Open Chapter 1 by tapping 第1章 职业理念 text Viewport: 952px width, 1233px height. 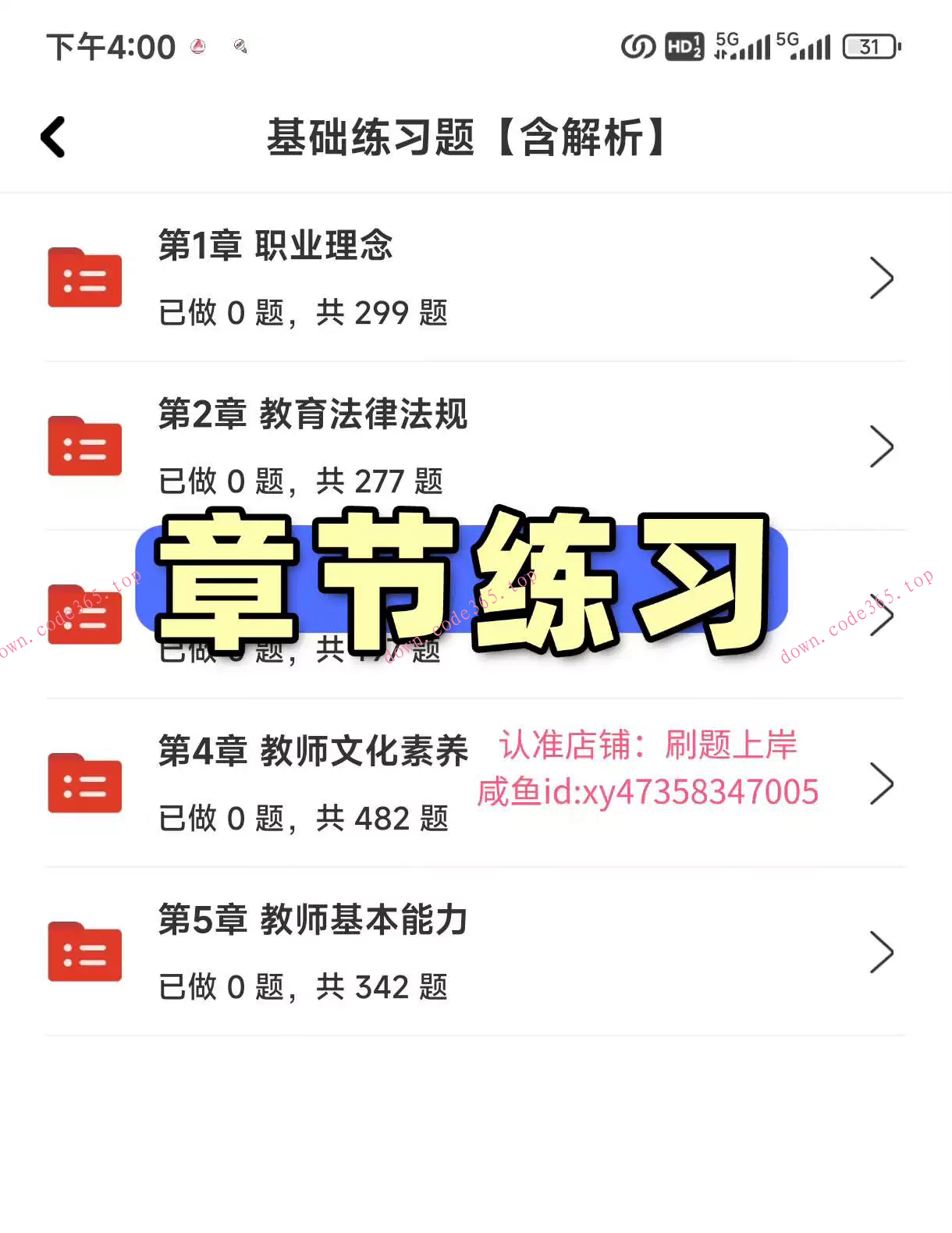pyautogui.click(x=277, y=247)
